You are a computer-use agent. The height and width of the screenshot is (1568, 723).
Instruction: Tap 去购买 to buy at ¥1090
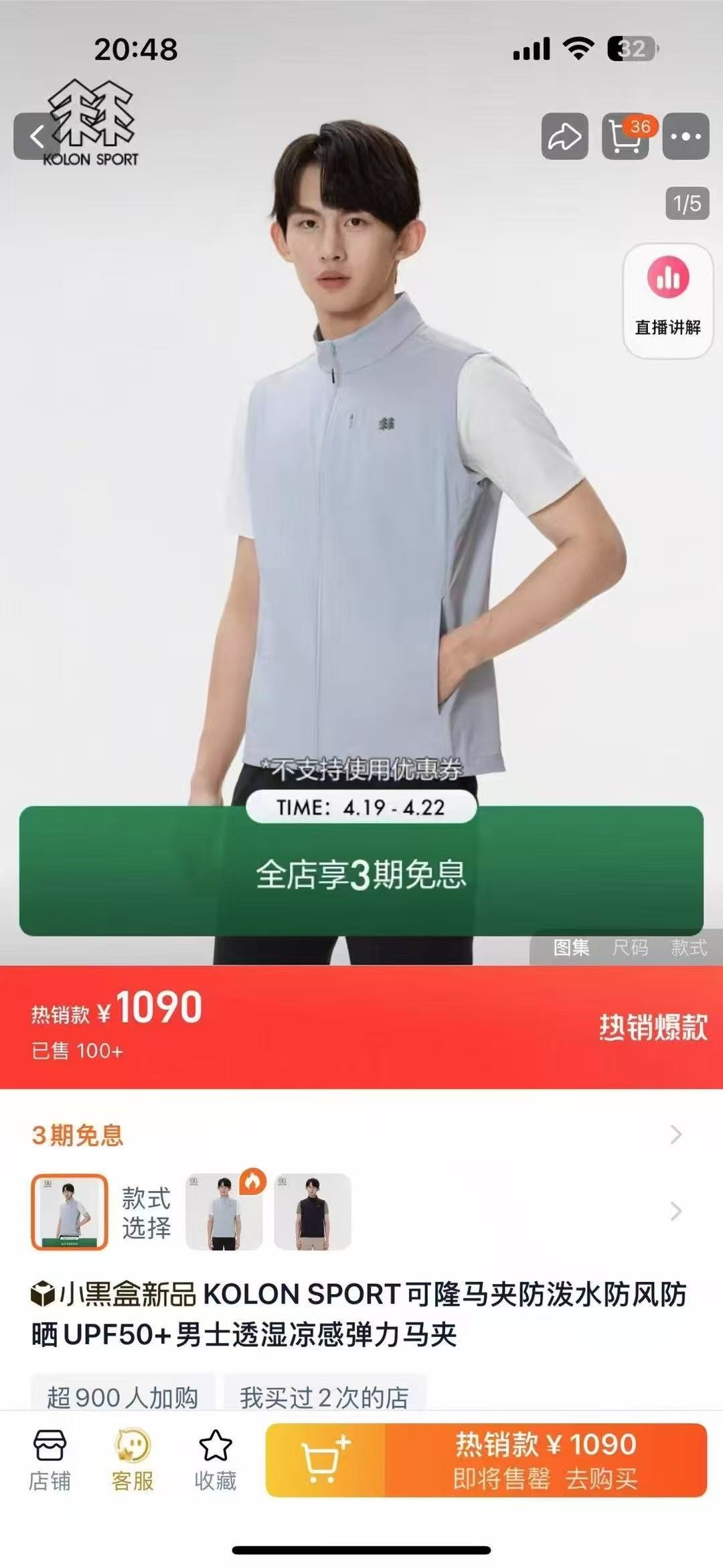click(x=546, y=1460)
